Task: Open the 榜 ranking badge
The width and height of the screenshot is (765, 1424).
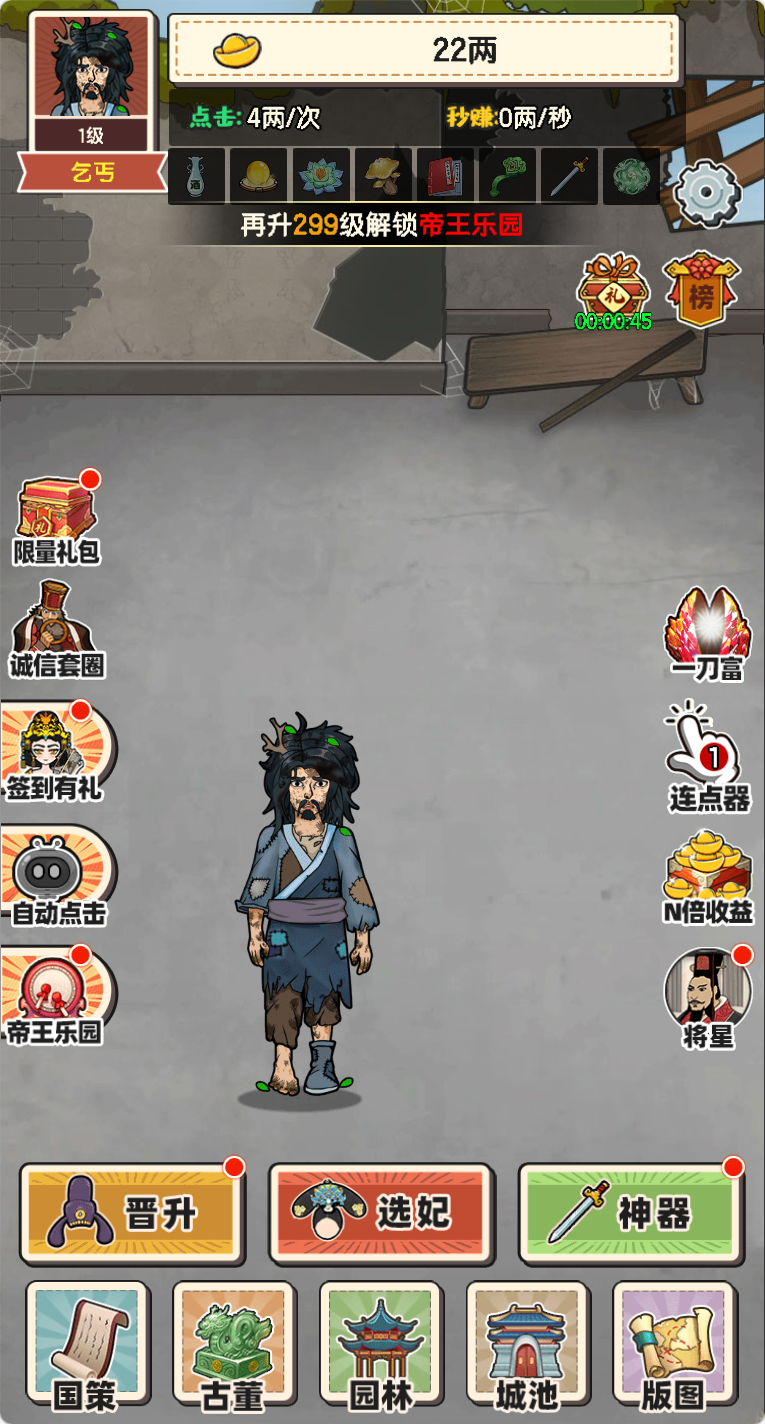Action: [701, 291]
